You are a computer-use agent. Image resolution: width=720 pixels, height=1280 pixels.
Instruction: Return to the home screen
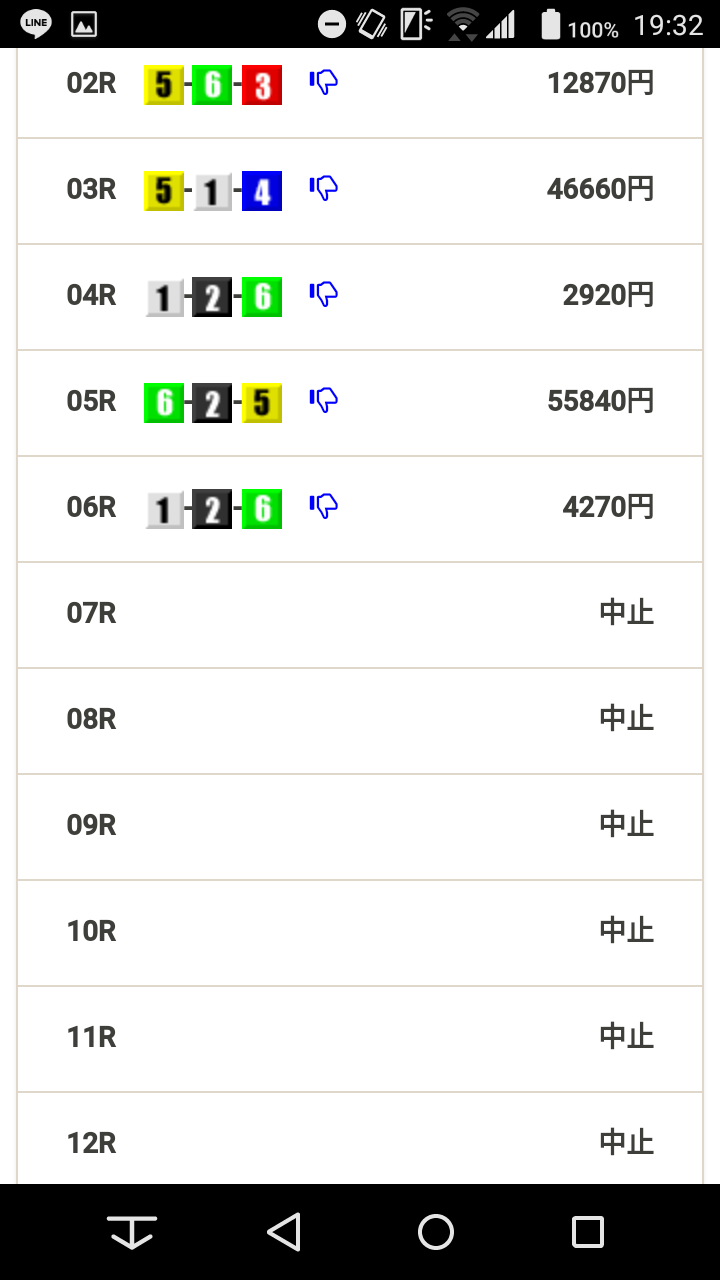point(436,1232)
